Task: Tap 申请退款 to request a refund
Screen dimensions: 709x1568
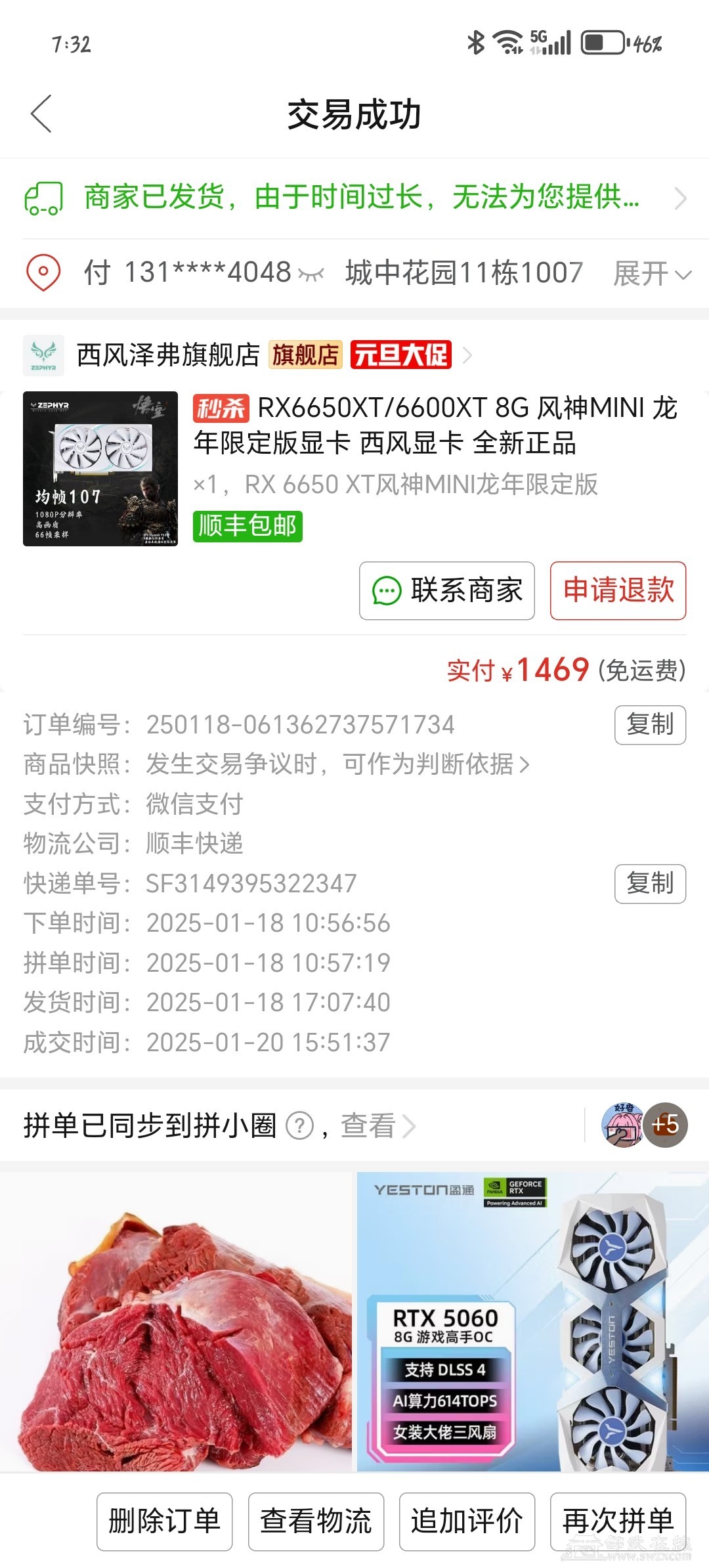Action: (618, 590)
